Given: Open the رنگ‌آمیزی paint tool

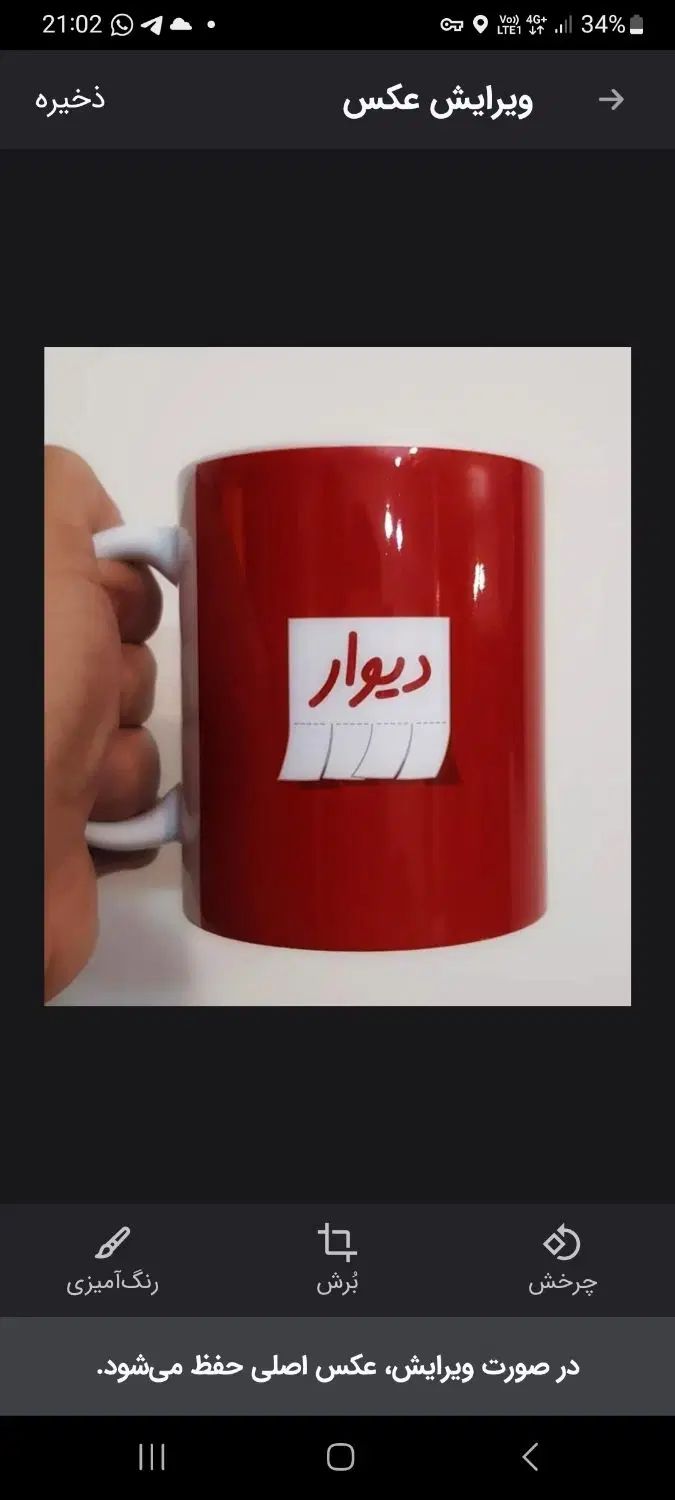Looking at the screenshot, I should pos(112,1260).
